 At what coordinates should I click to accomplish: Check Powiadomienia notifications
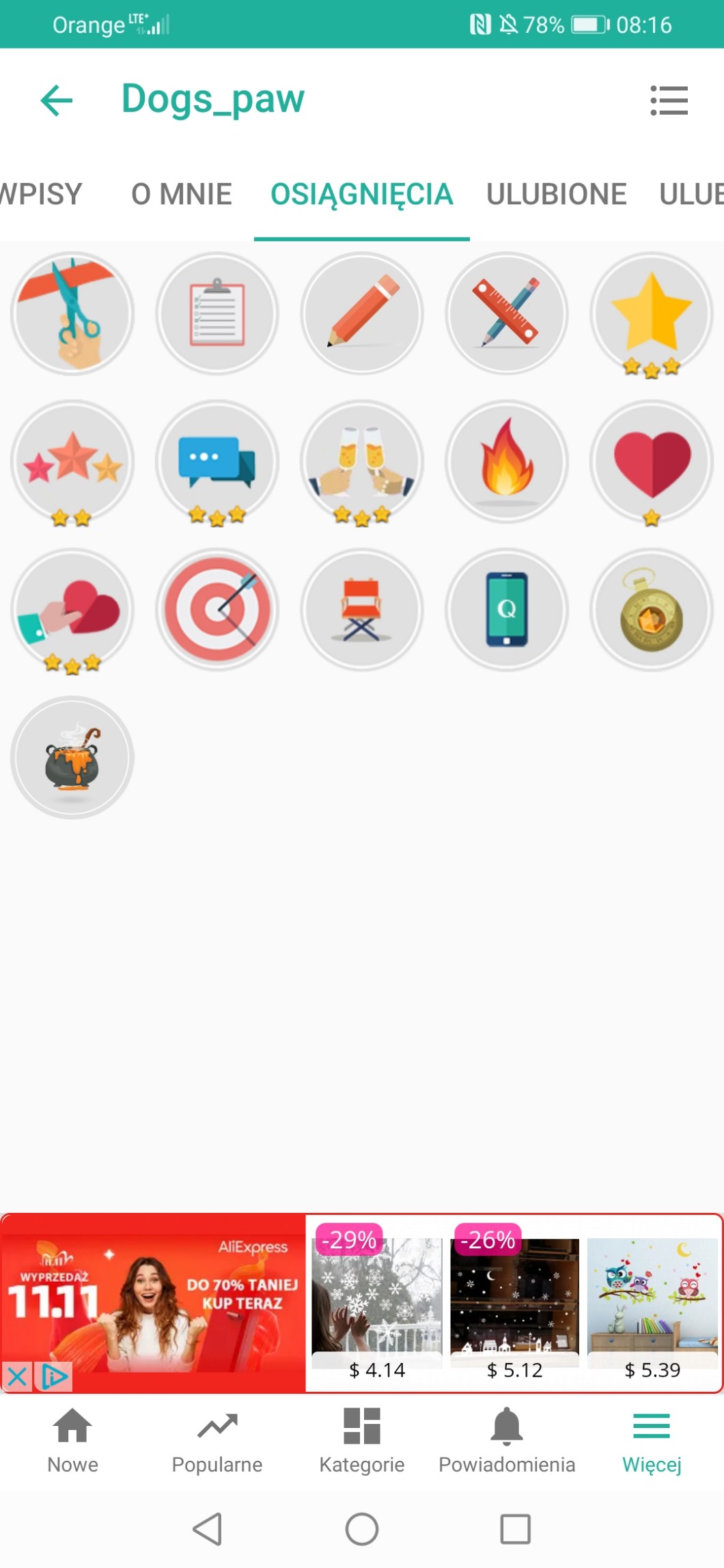(507, 1440)
